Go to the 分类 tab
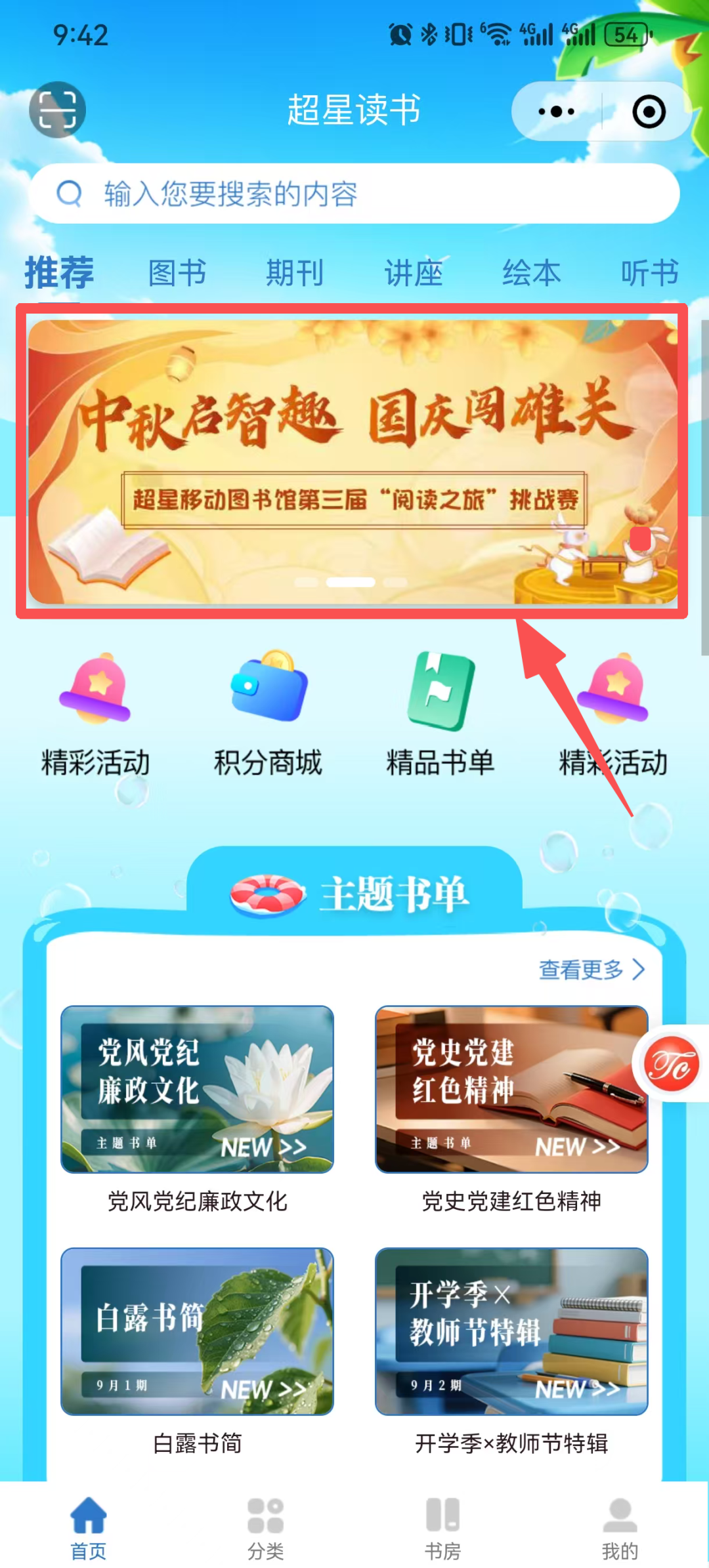 click(x=266, y=1528)
